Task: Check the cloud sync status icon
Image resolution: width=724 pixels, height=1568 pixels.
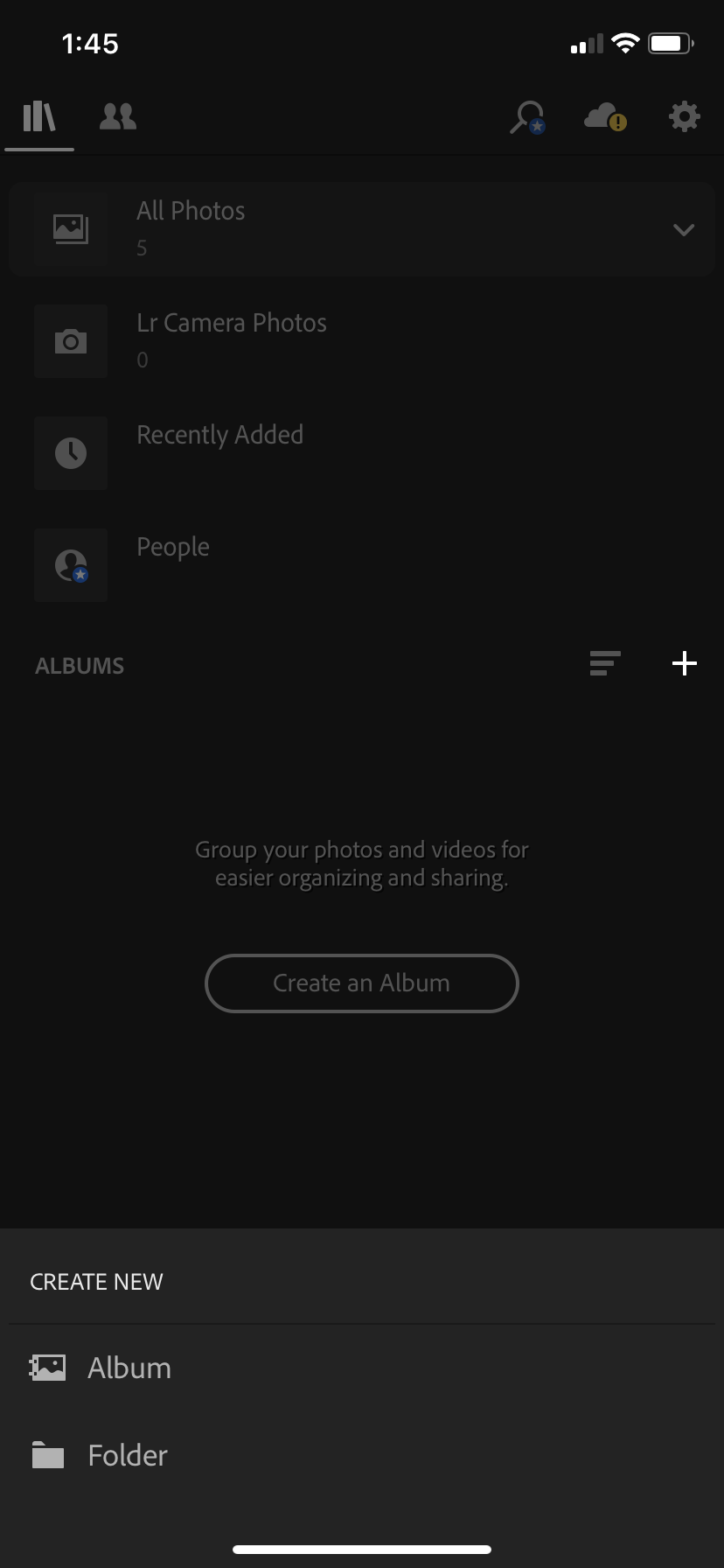Action: point(605,116)
